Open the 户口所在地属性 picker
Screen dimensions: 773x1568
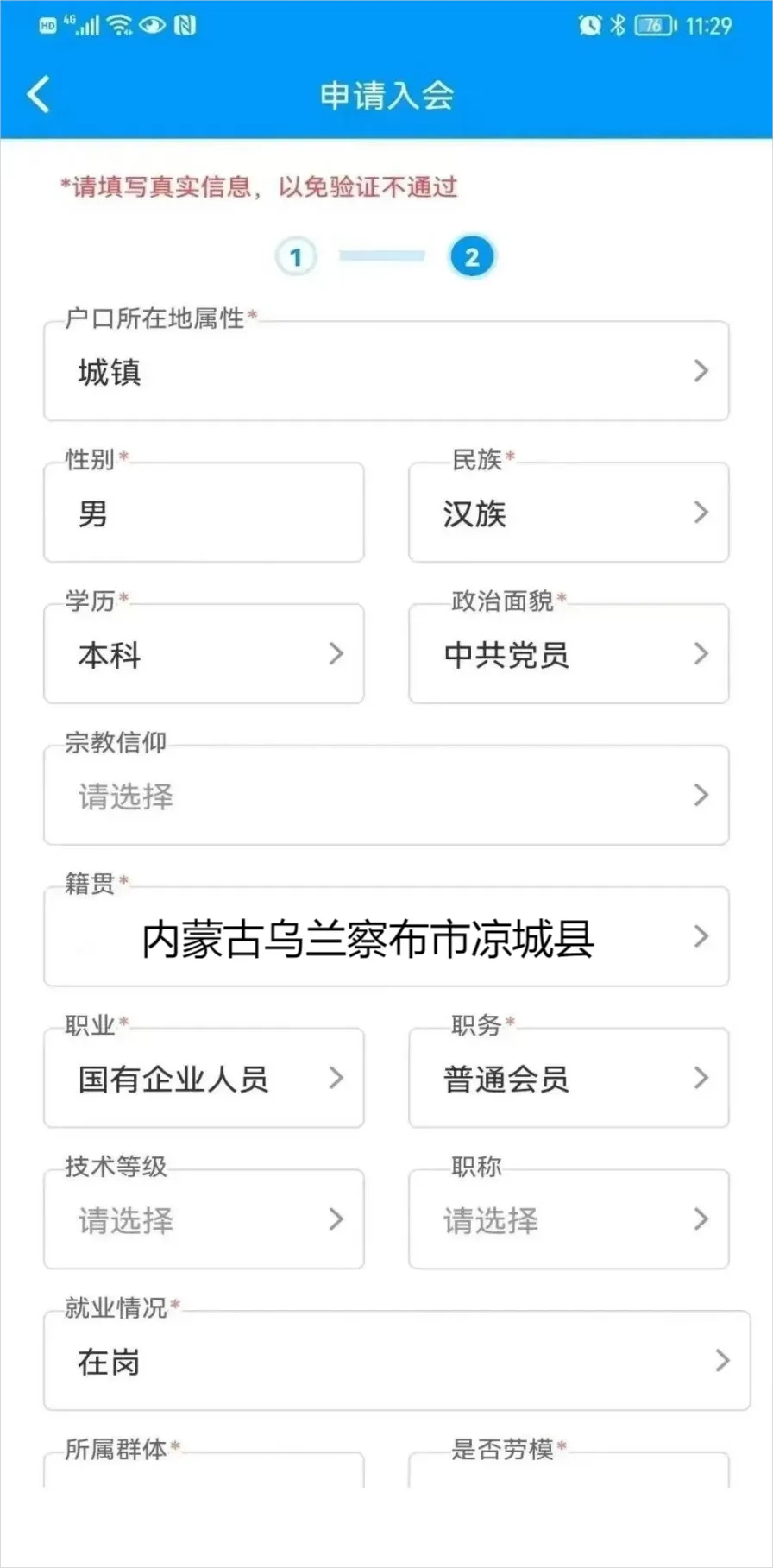386,371
